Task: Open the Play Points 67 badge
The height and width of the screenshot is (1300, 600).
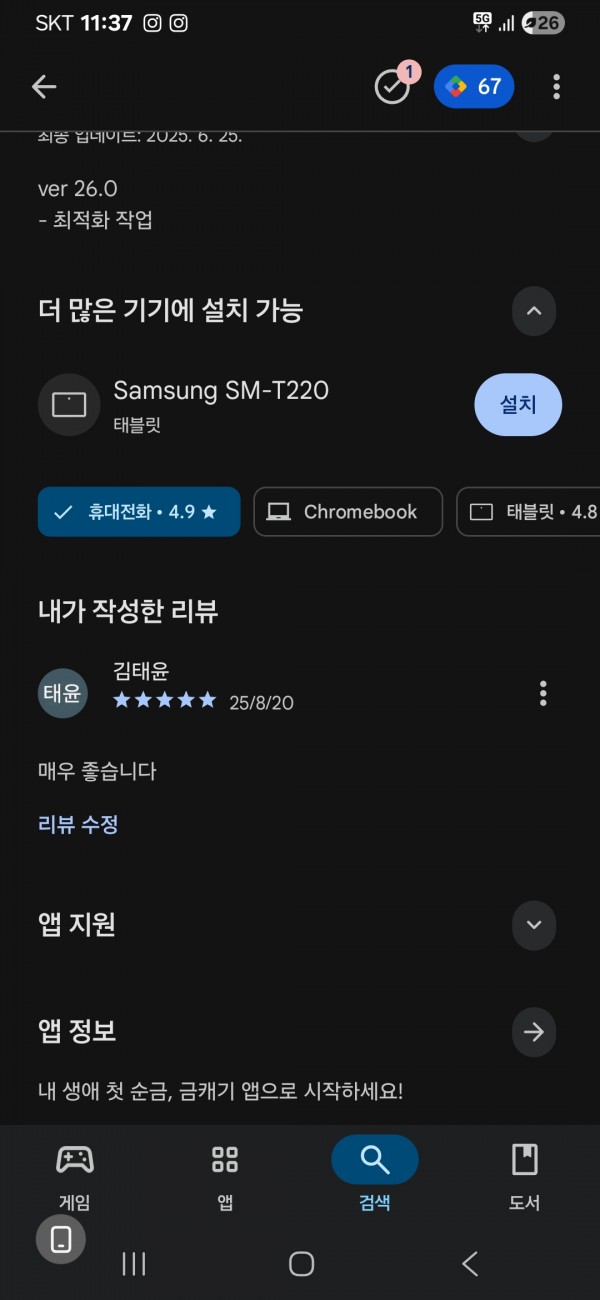Action: (x=474, y=87)
